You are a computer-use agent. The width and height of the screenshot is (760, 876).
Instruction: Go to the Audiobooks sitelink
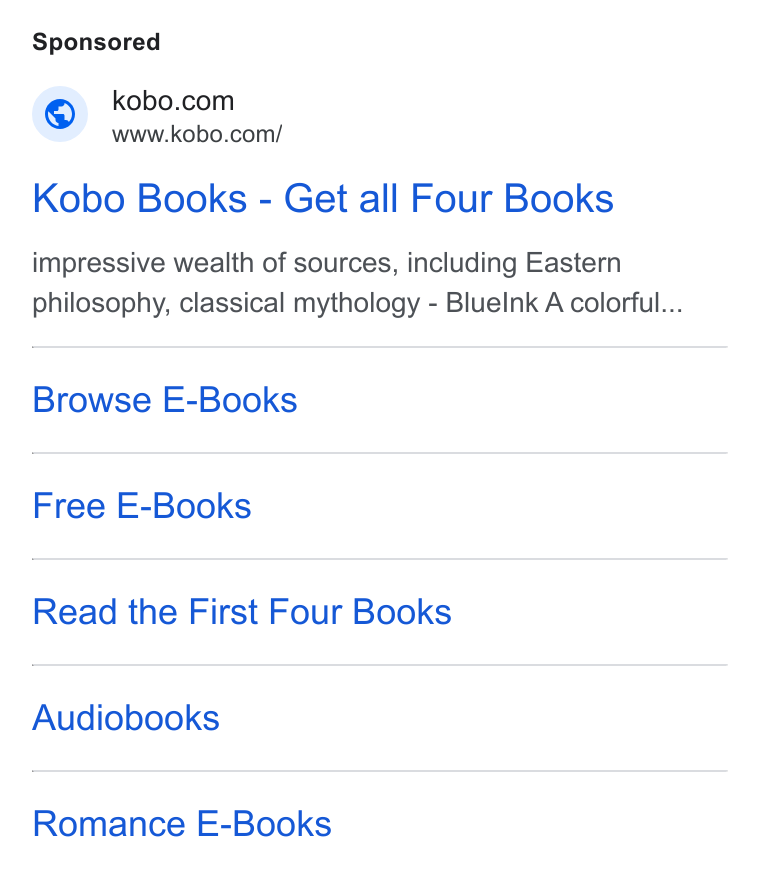126,718
